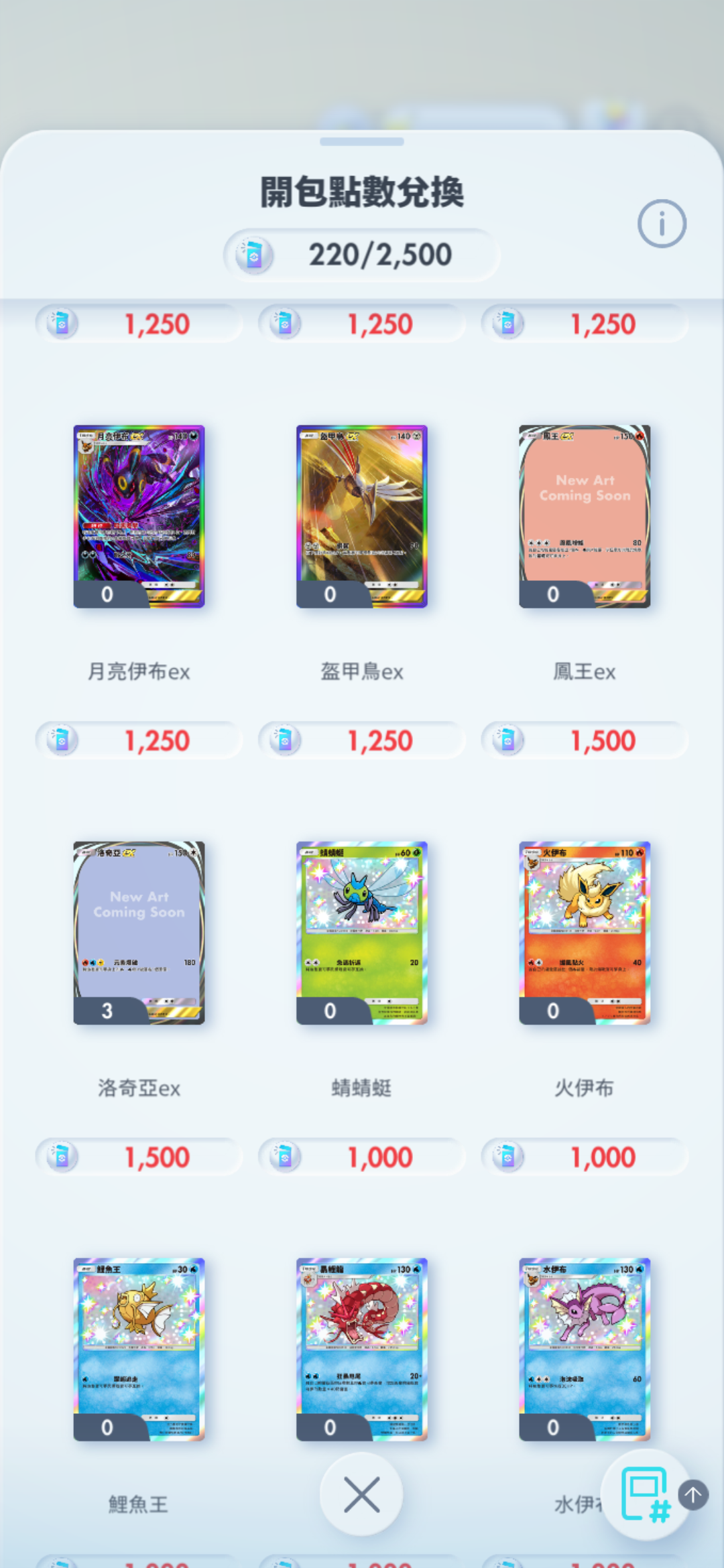Select the 盔甲鳥ex card
Screen dimensions: 724x1568
tap(362, 517)
